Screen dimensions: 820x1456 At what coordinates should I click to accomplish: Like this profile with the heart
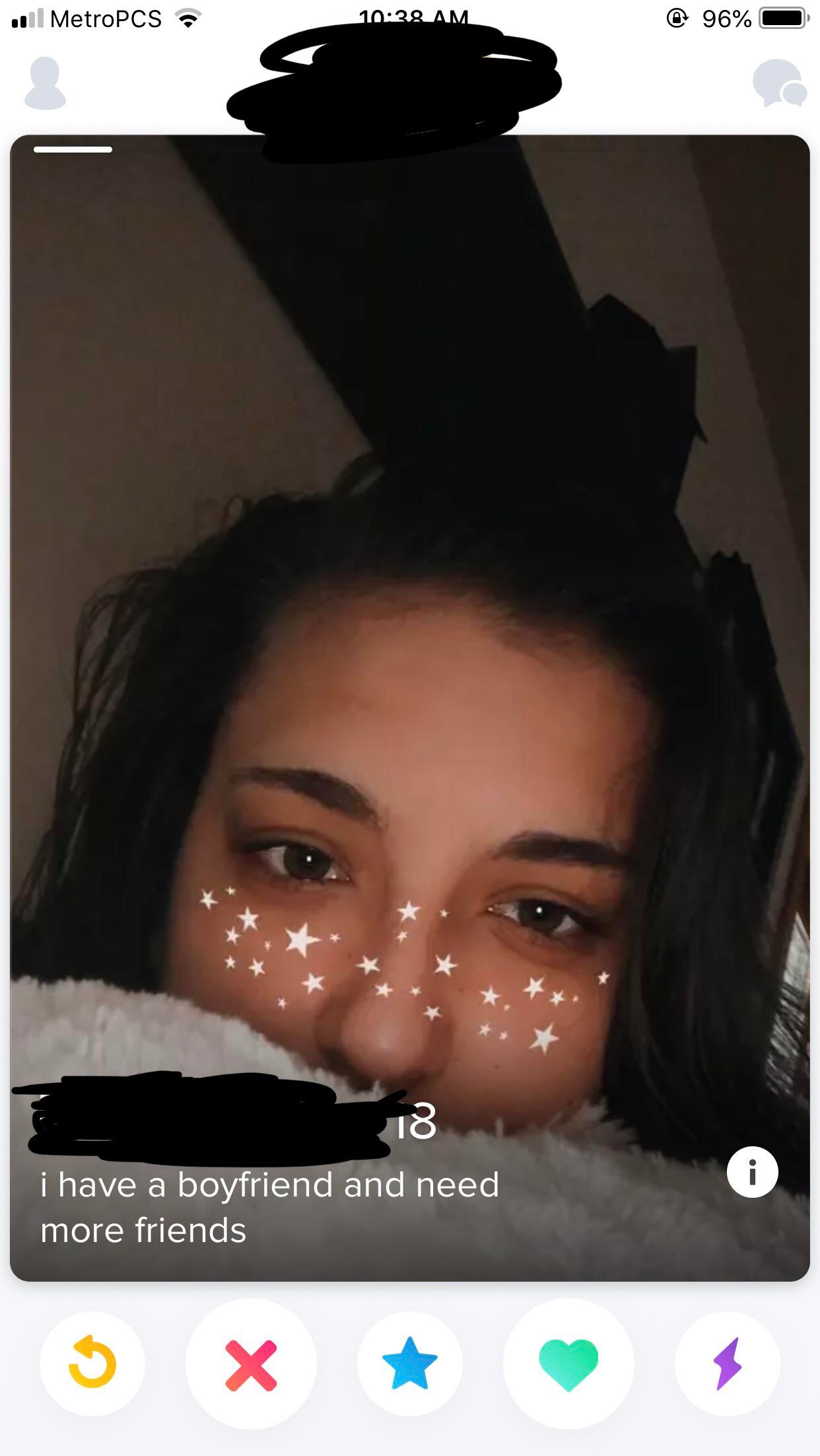click(x=568, y=1364)
